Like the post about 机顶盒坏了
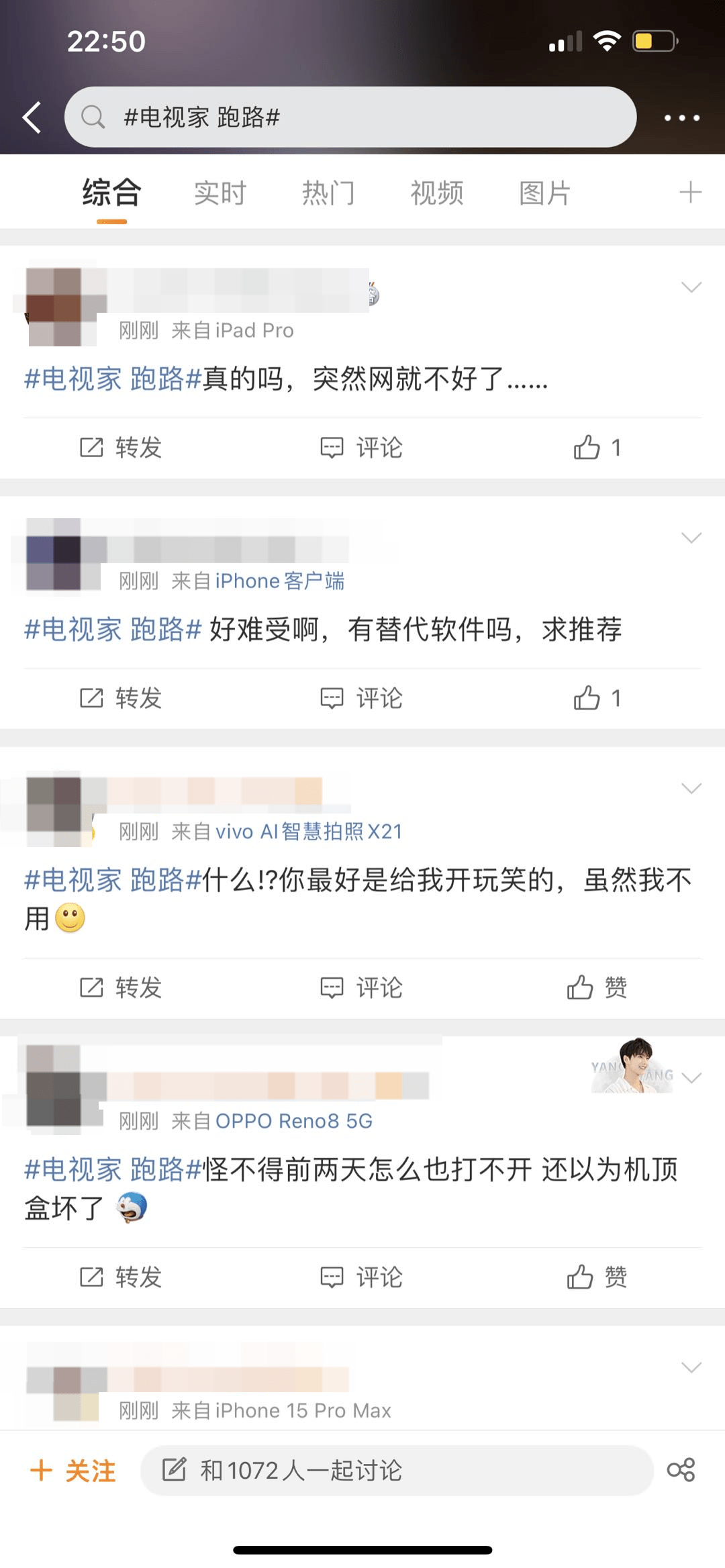The width and height of the screenshot is (725, 1568). (597, 1277)
